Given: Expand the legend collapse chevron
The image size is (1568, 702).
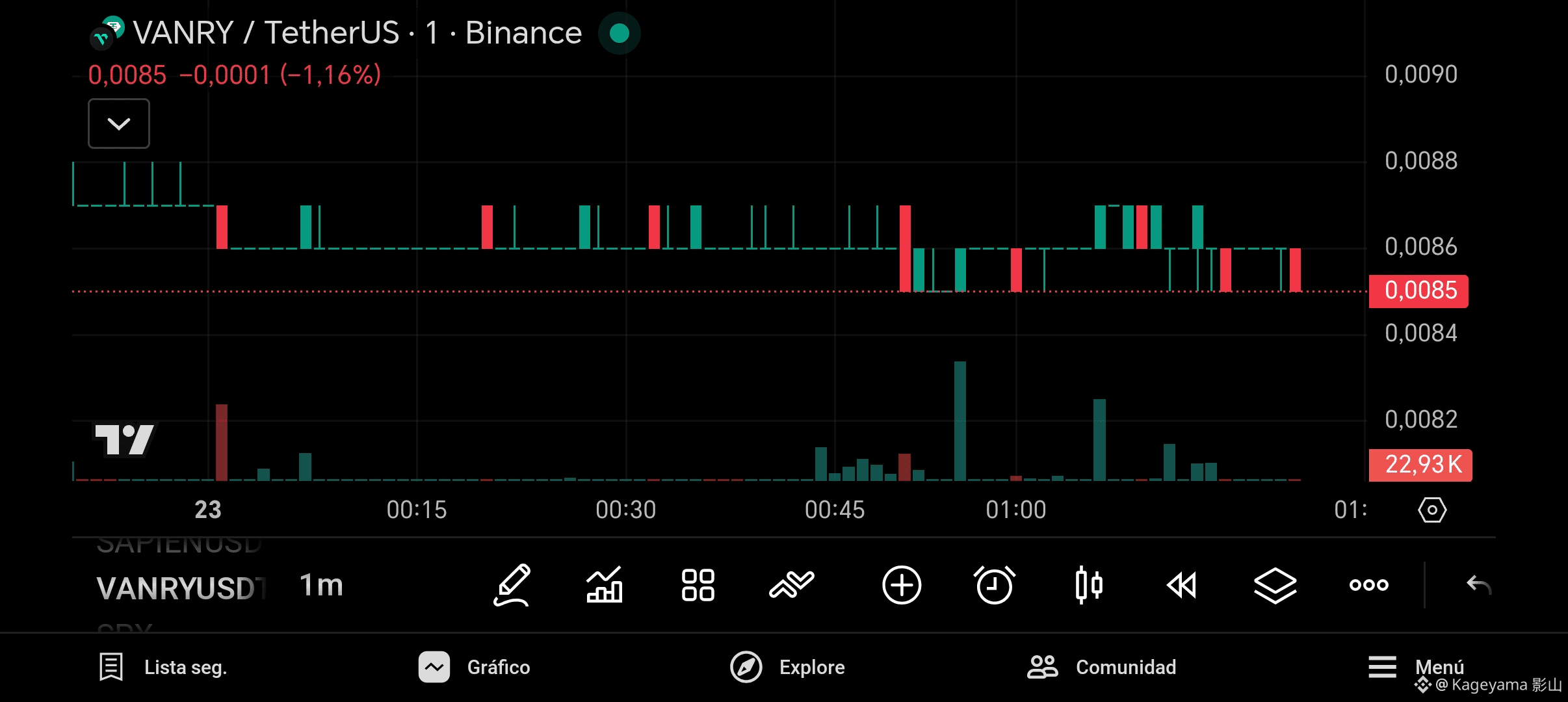Looking at the screenshot, I should point(119,123).
